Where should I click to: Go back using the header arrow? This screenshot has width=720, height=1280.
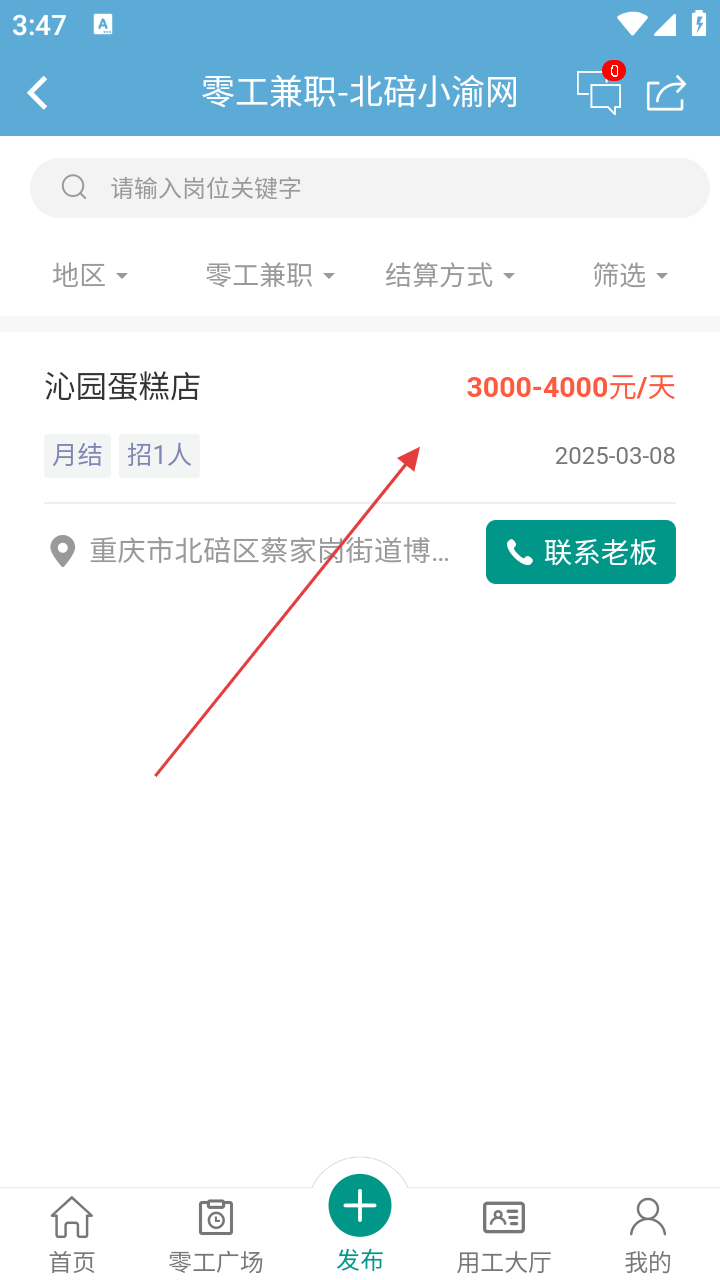(38, 93)
